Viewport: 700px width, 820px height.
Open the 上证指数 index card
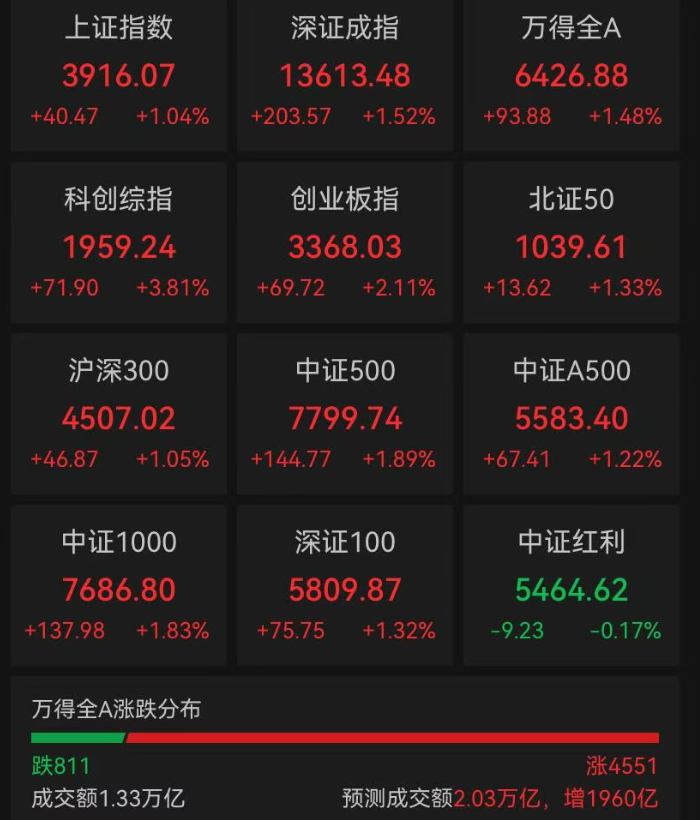click(x=119, y=75)
